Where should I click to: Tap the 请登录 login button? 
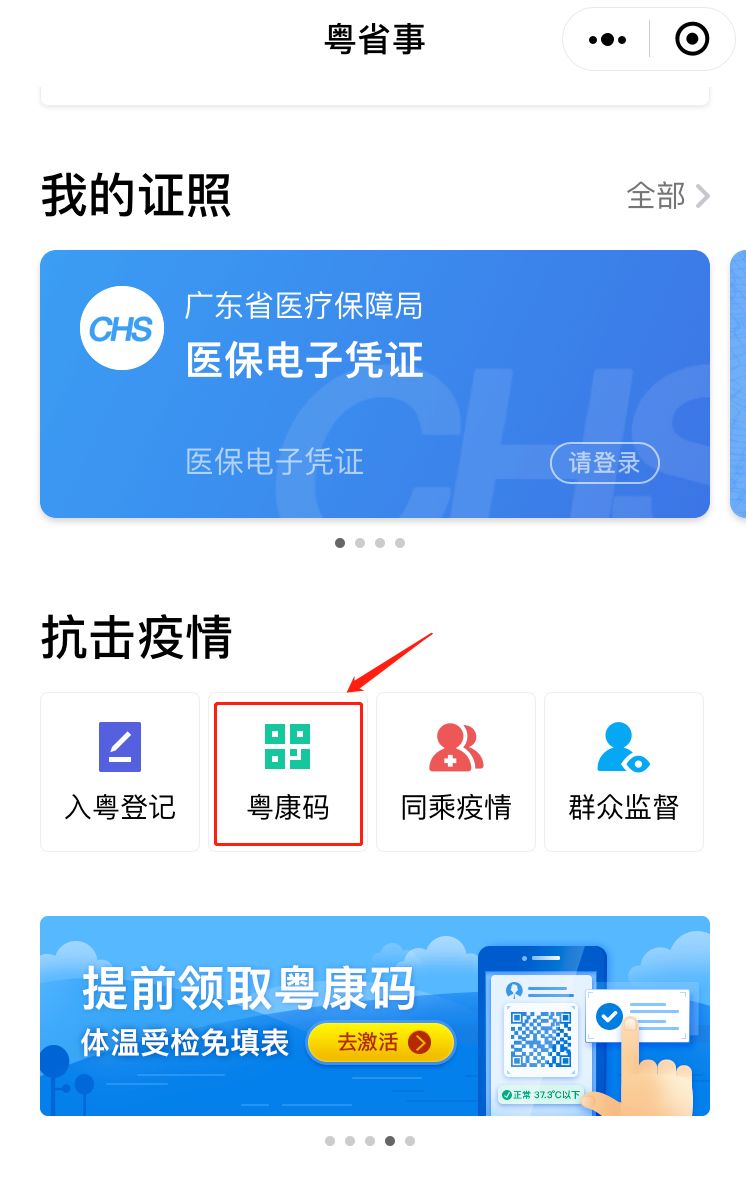click(x=604, y=463)
